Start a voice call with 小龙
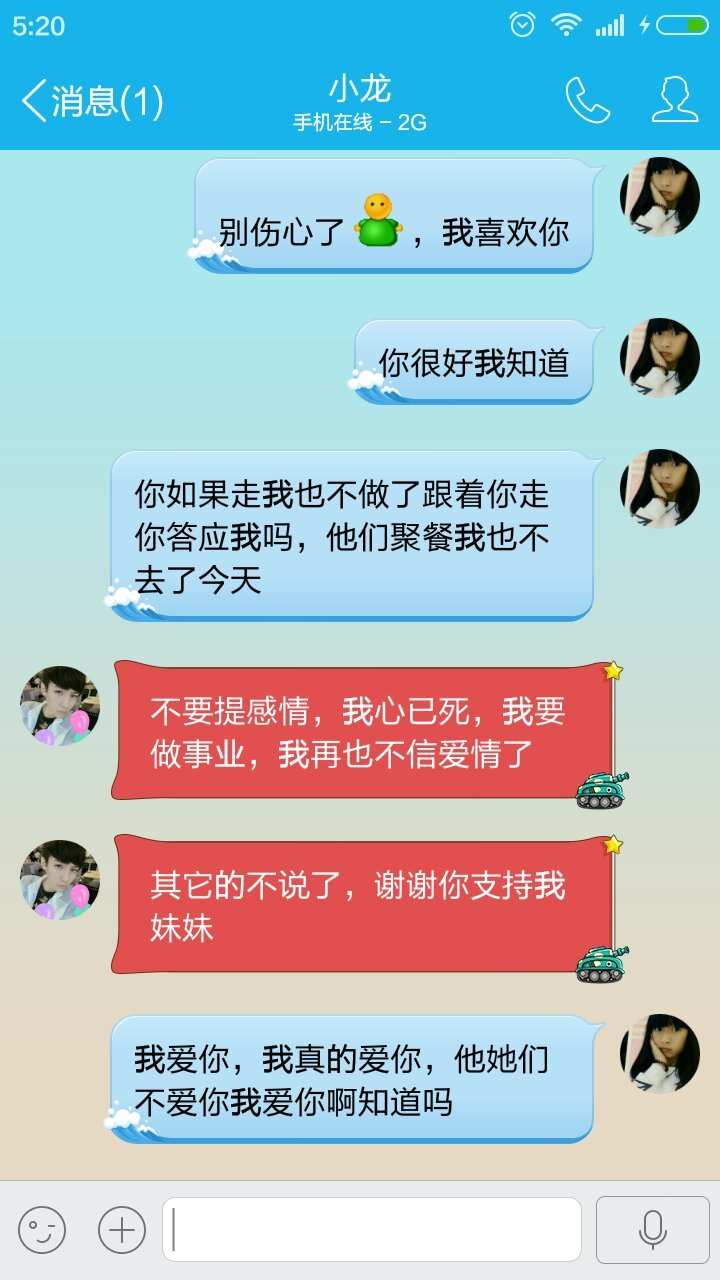 pos(587,100)
